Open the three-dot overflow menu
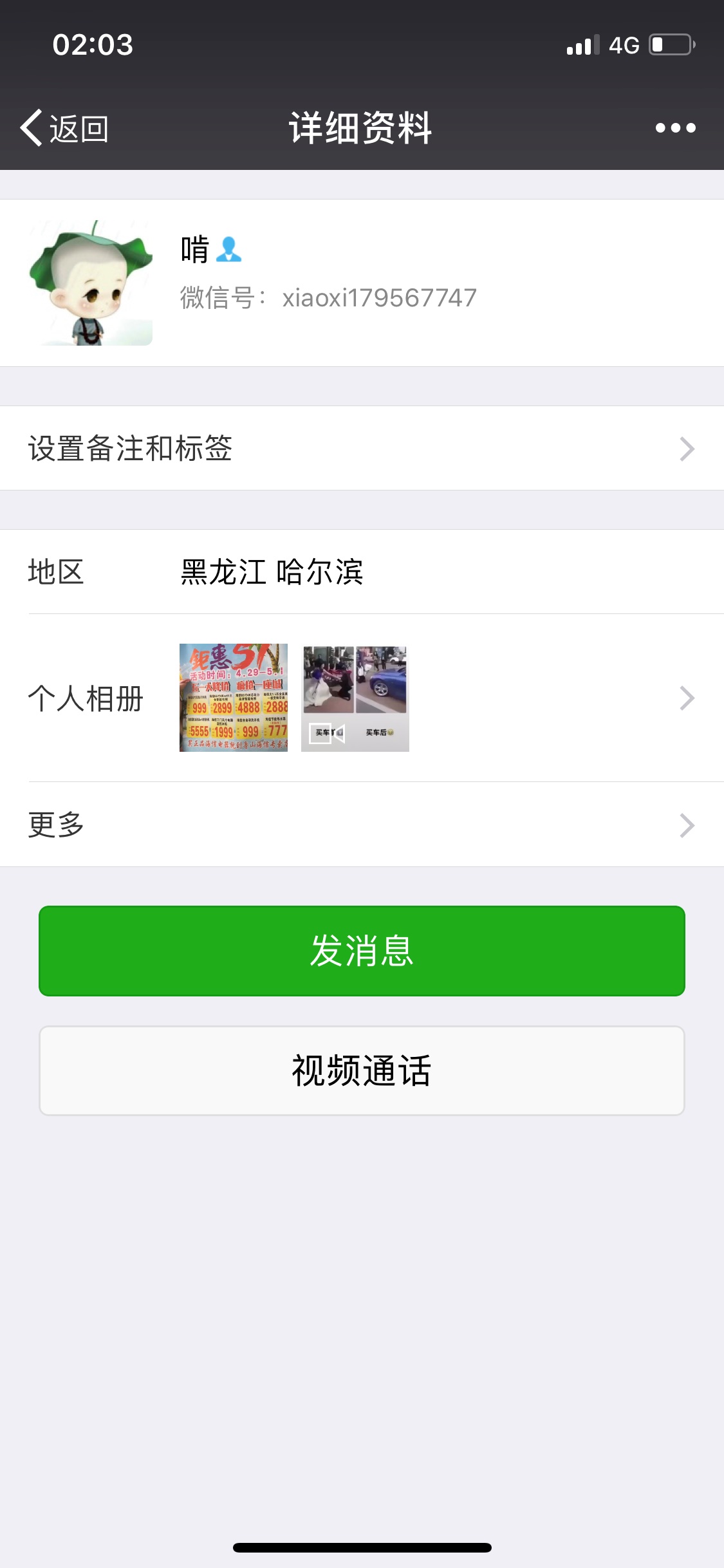Image resolution: width=724 pixels, height=1568 pixels. 675,128
